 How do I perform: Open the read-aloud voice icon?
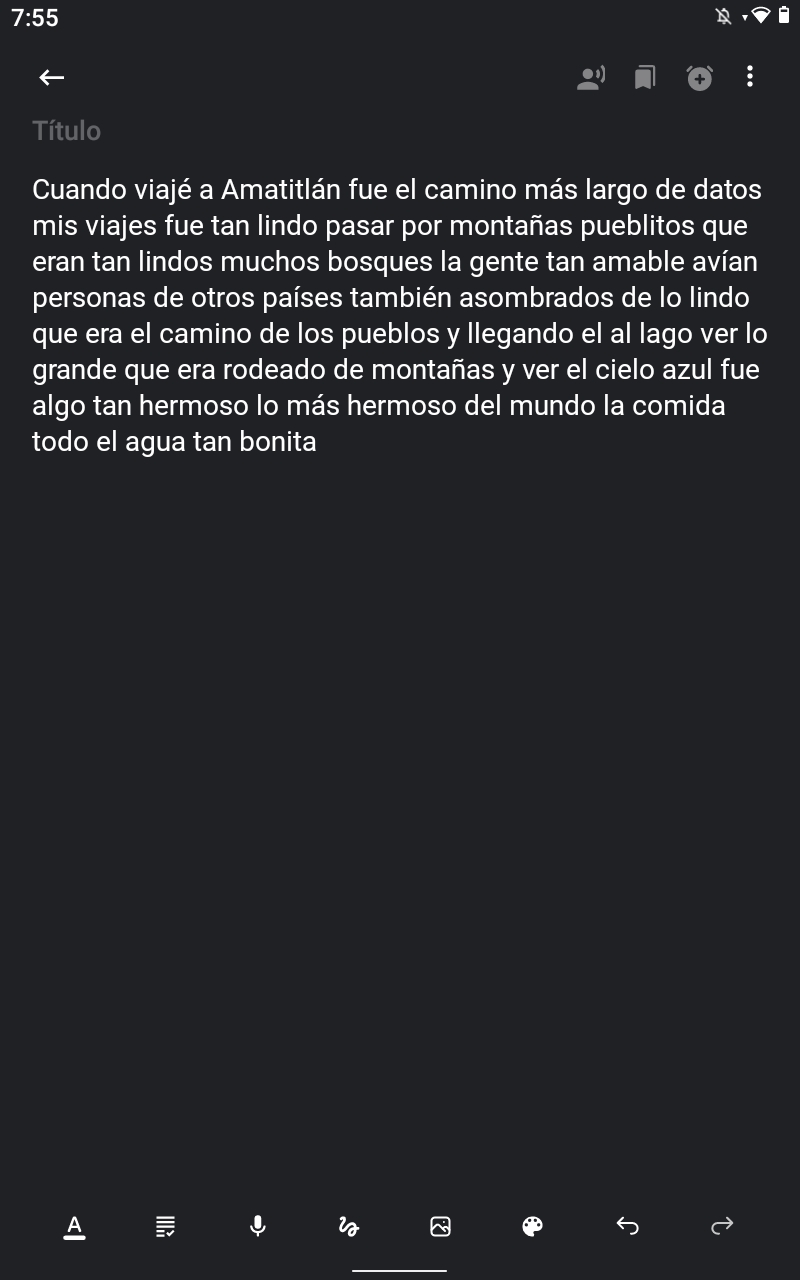[591, 77]
